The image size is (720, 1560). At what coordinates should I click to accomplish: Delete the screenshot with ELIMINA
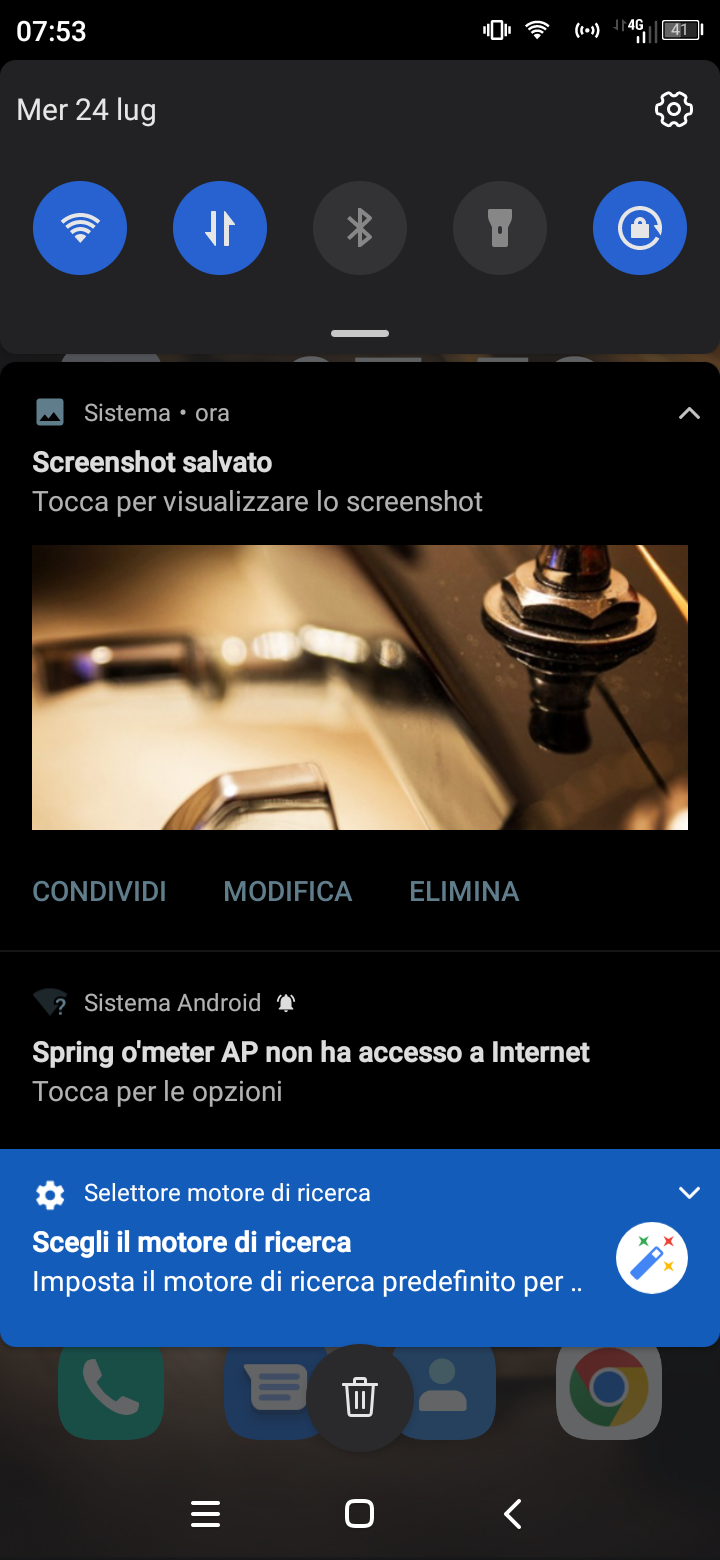click(464, 891)
